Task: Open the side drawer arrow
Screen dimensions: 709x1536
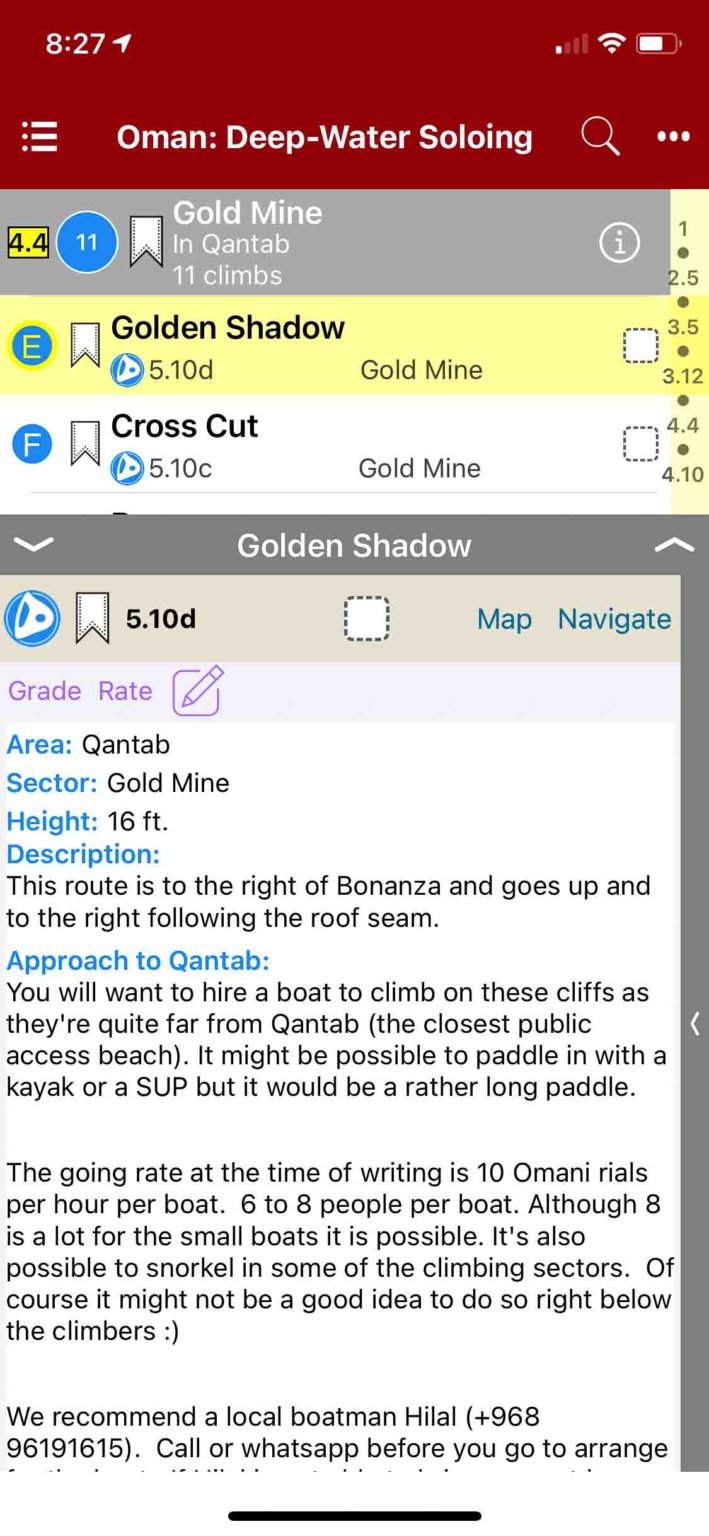Action: 695,1023
